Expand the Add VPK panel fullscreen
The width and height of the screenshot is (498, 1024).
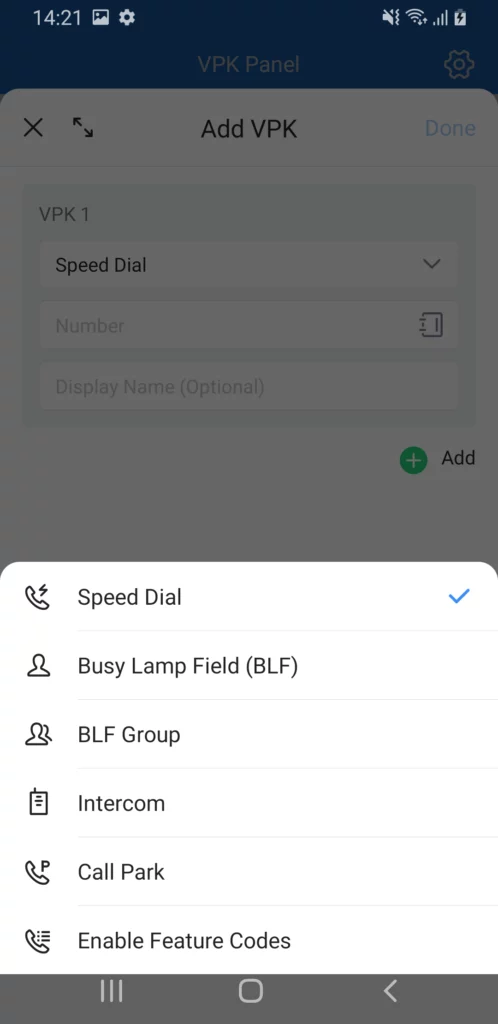(x=83, y=127)
